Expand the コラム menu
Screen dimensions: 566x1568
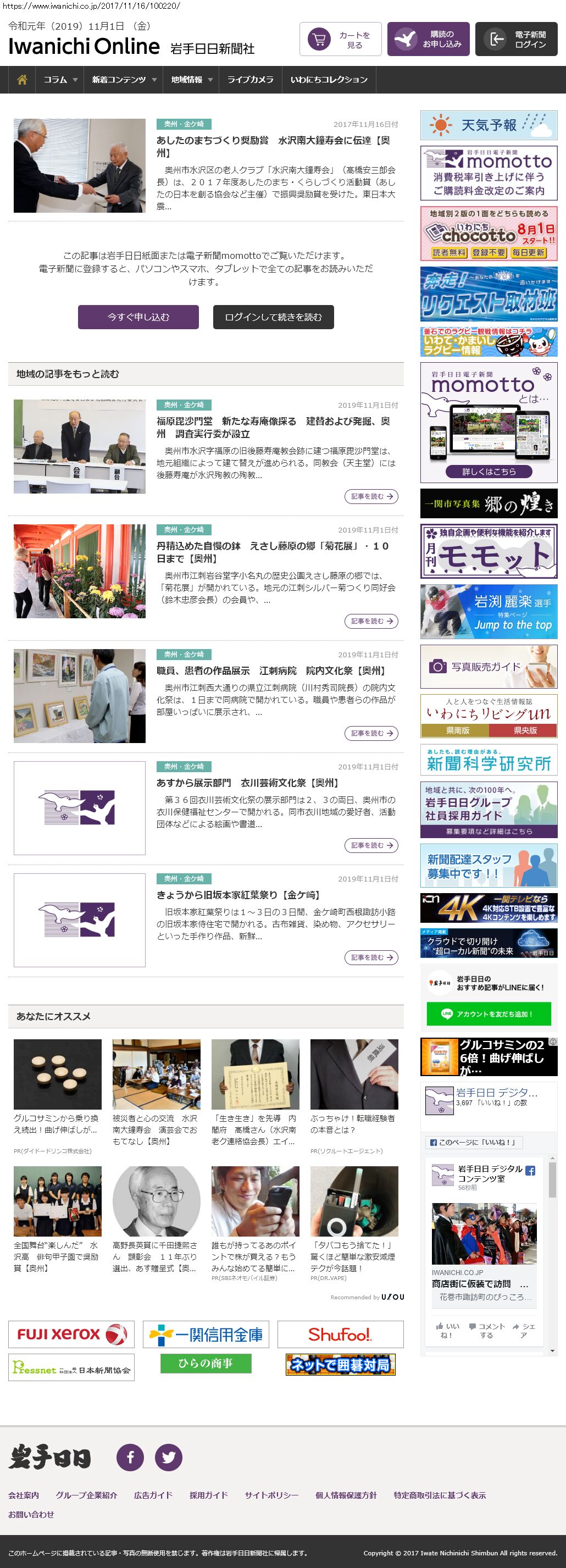point(60,80)
